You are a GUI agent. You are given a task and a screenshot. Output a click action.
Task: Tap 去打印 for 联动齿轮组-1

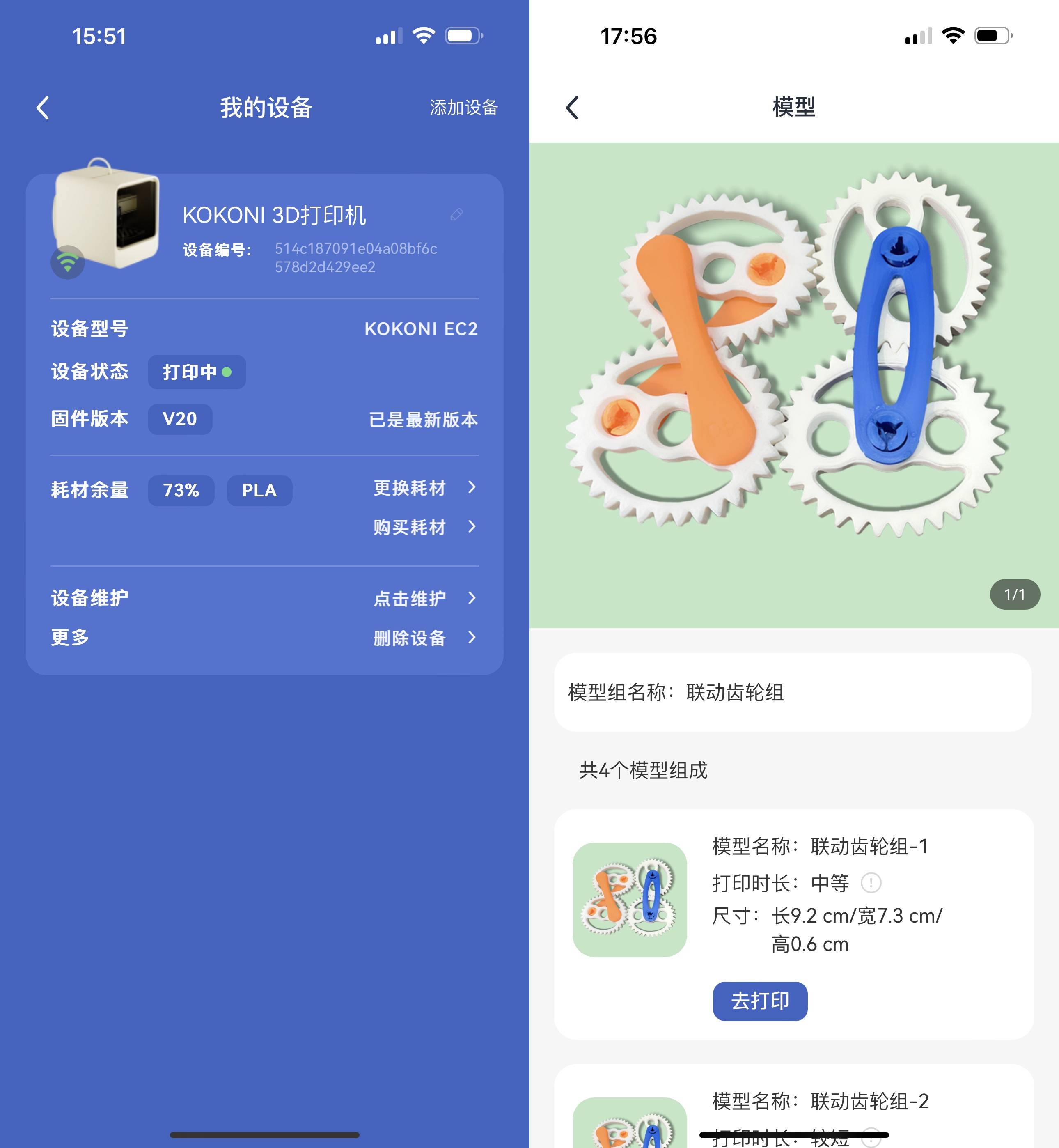point(759,1001)
